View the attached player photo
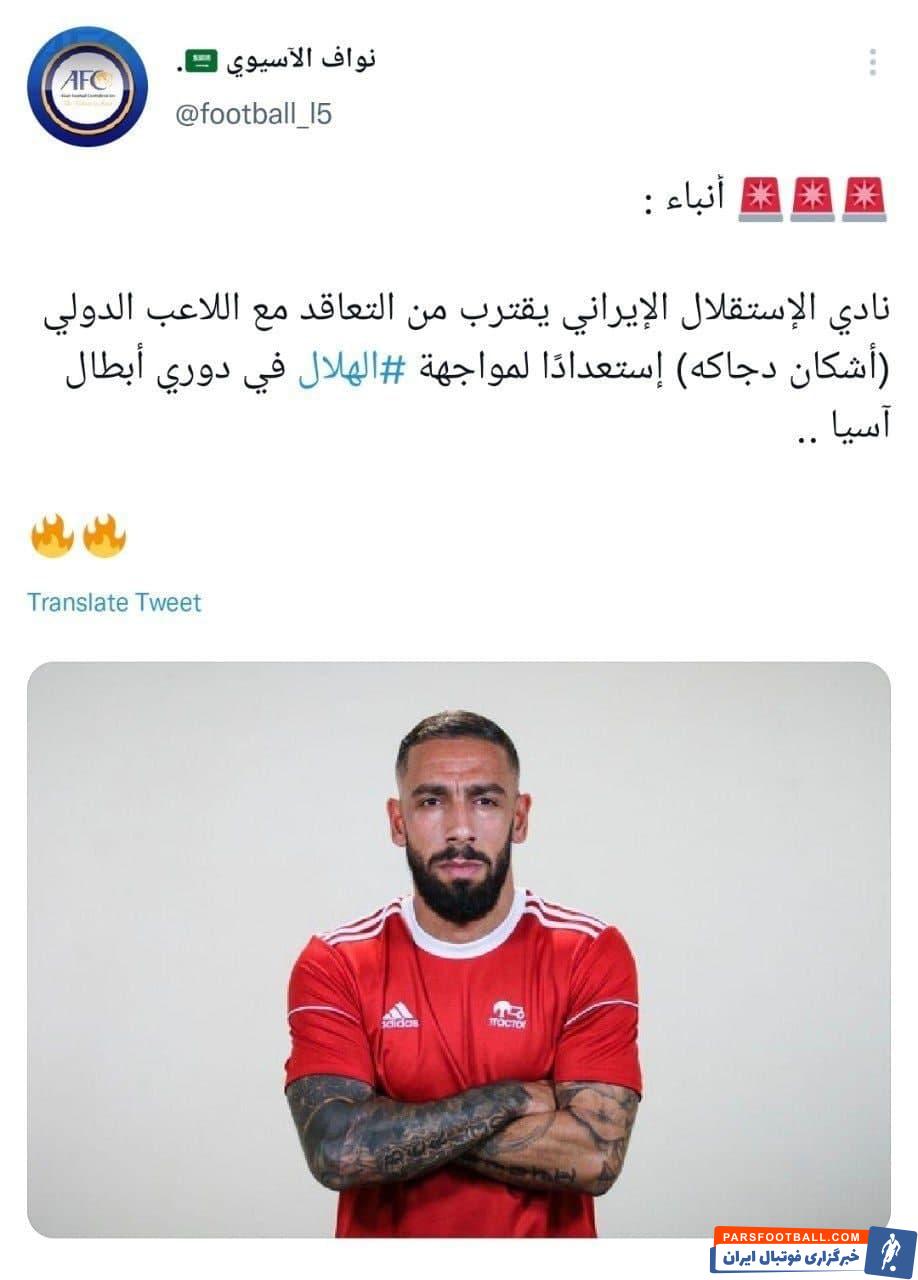Screen dimensions: 918x1280 point(458,948)
